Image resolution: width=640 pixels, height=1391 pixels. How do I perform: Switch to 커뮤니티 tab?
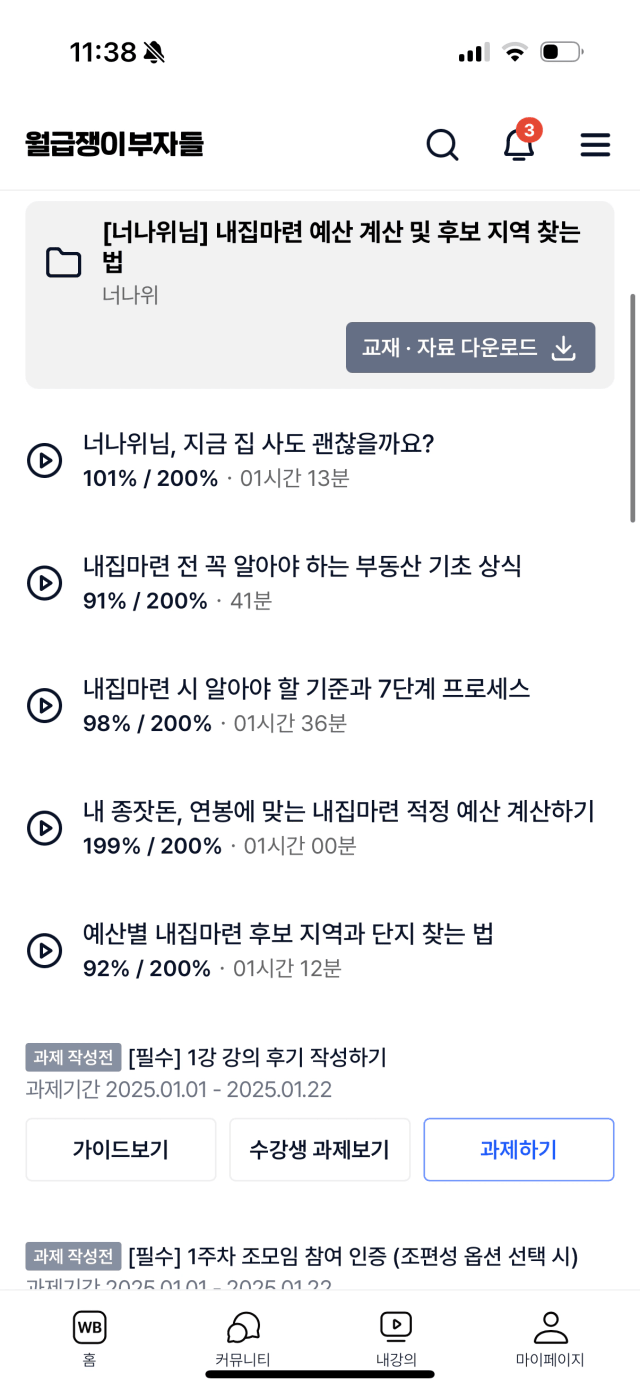click(x=243, y=1339)
